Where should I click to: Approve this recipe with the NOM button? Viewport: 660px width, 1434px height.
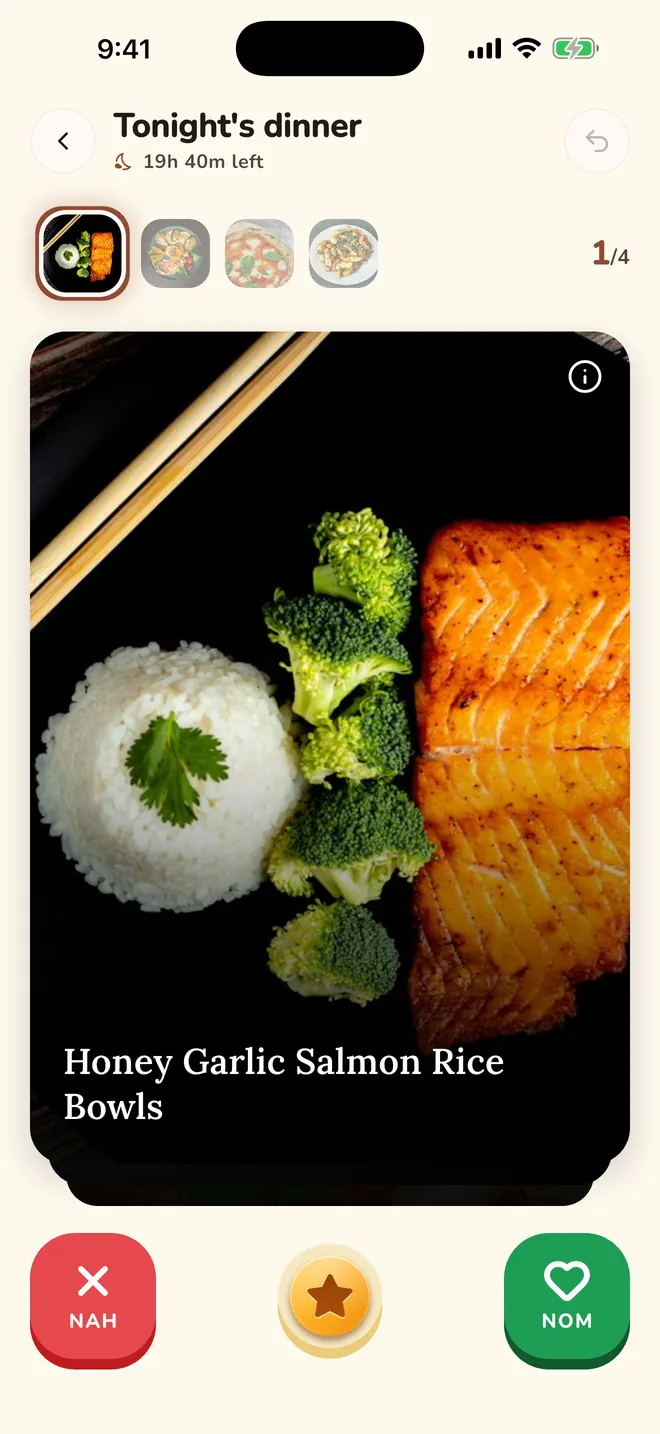(x=567, y=1300)
